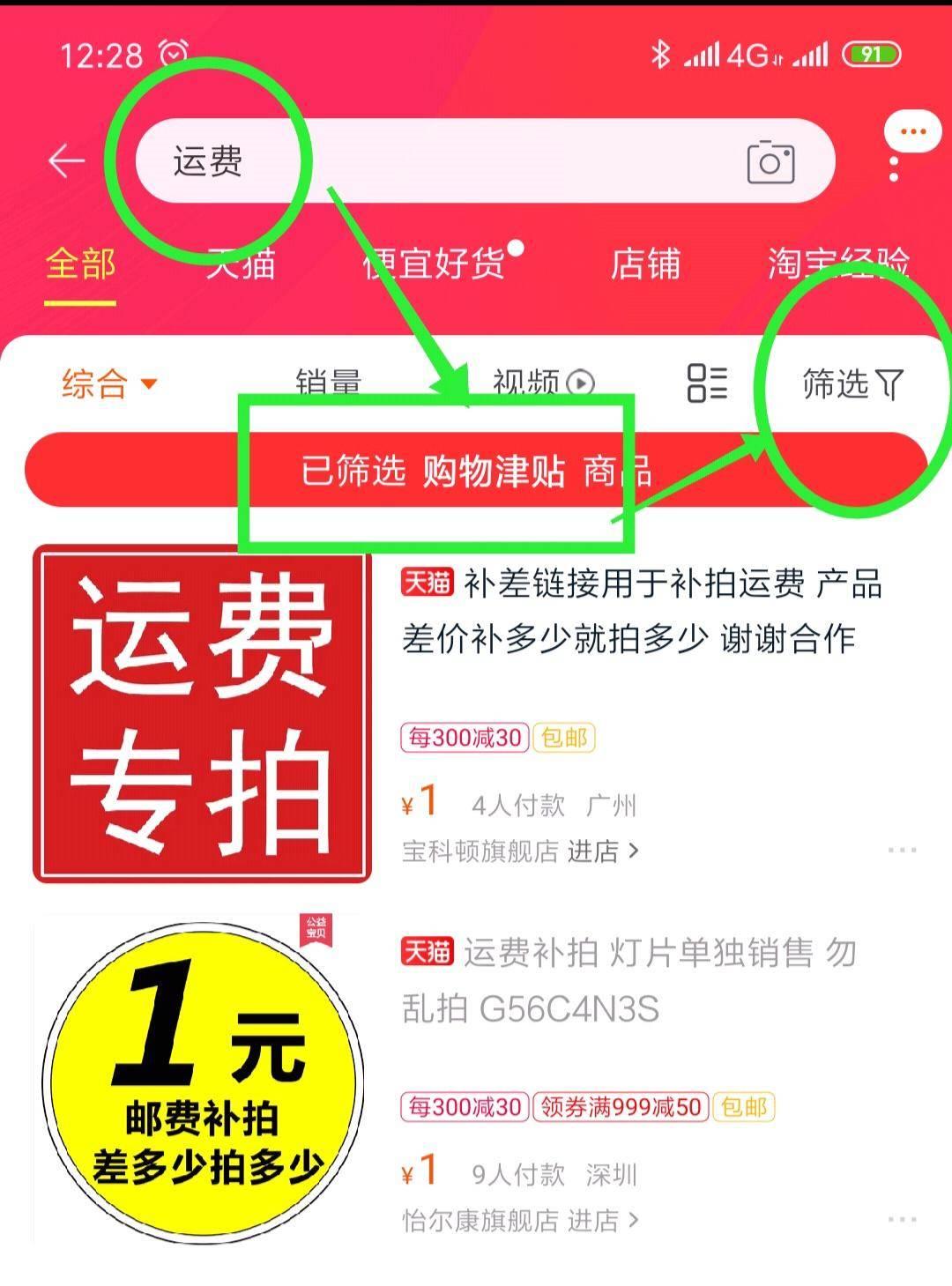This screenshot has width=952, height=1286.
Task: Go back with the arrow icon
Action: (x=67, y=161)
